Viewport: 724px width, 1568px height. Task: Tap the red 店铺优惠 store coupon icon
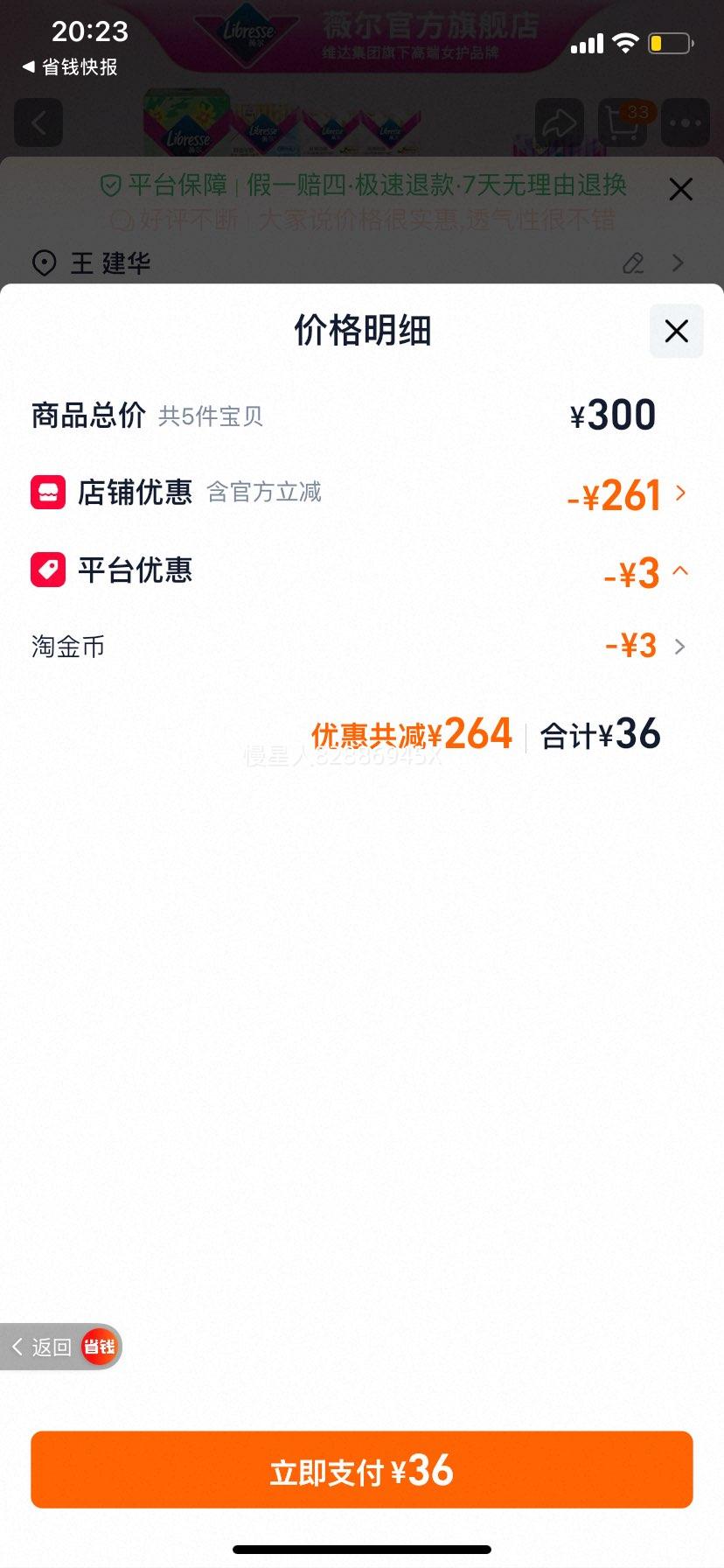tap(48, 492)
